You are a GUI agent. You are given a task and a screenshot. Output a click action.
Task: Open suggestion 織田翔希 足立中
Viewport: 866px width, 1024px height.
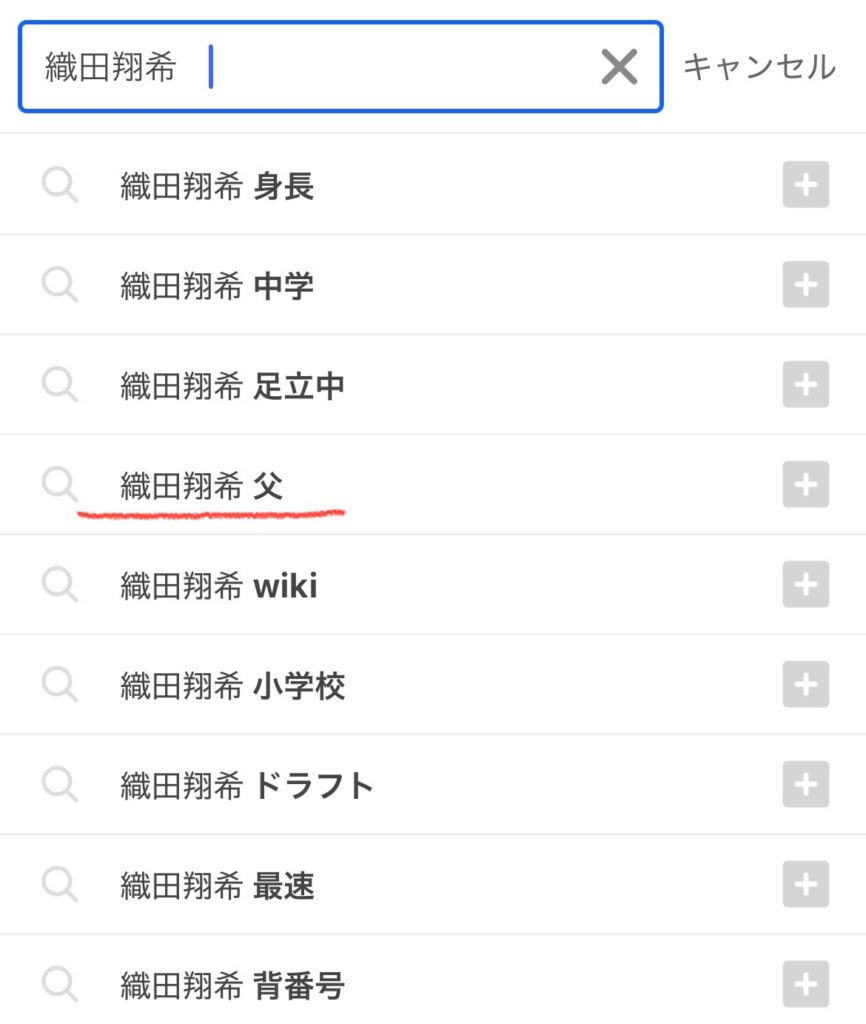coord(232,386)
